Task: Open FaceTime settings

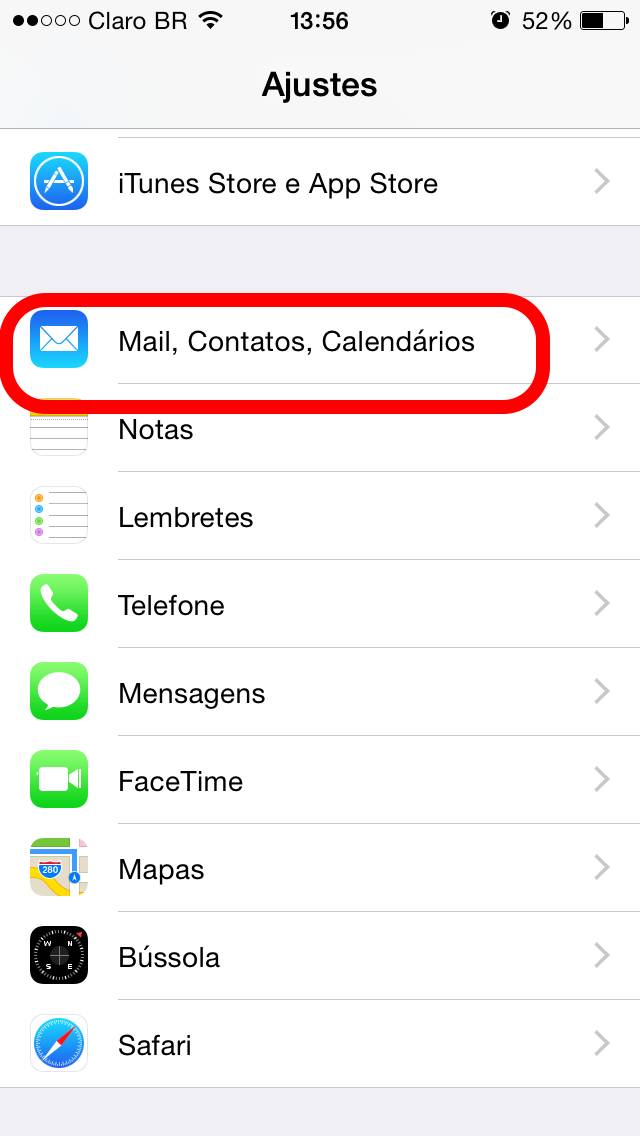Action: 320,780
